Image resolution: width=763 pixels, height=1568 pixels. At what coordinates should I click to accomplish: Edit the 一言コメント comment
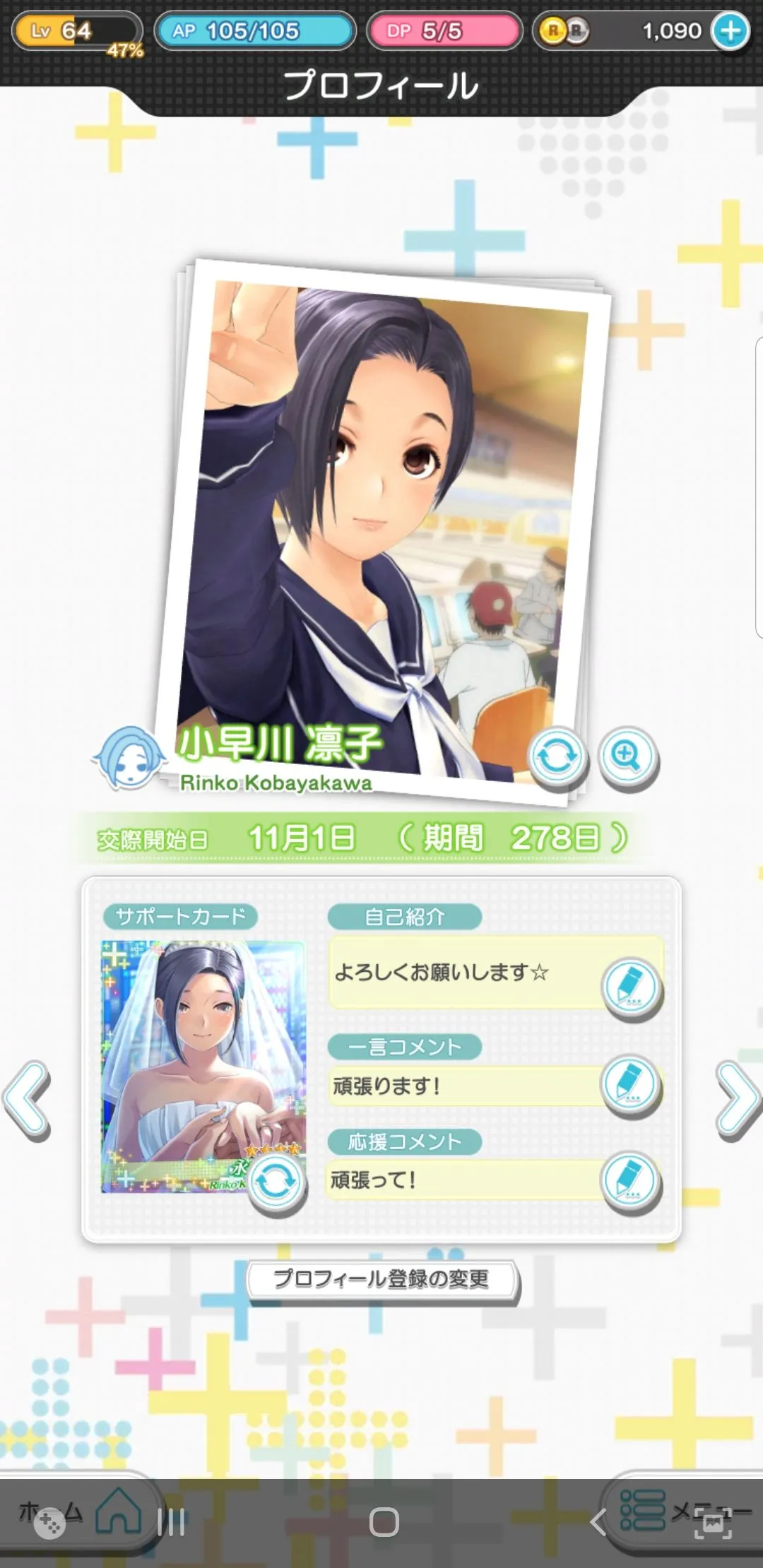[631, 1085]
